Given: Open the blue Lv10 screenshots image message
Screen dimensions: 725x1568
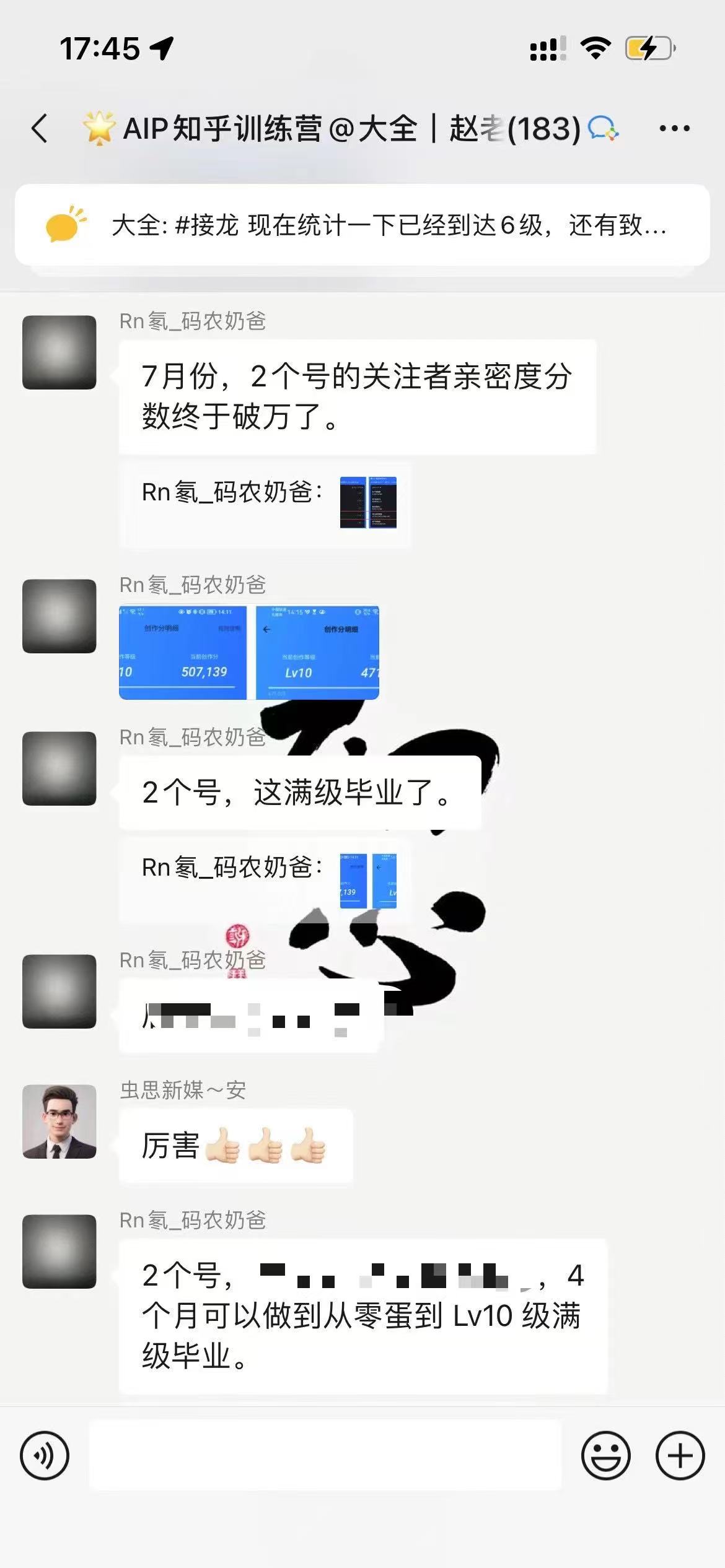Looking at the screenshot, I should coord(248,653).
